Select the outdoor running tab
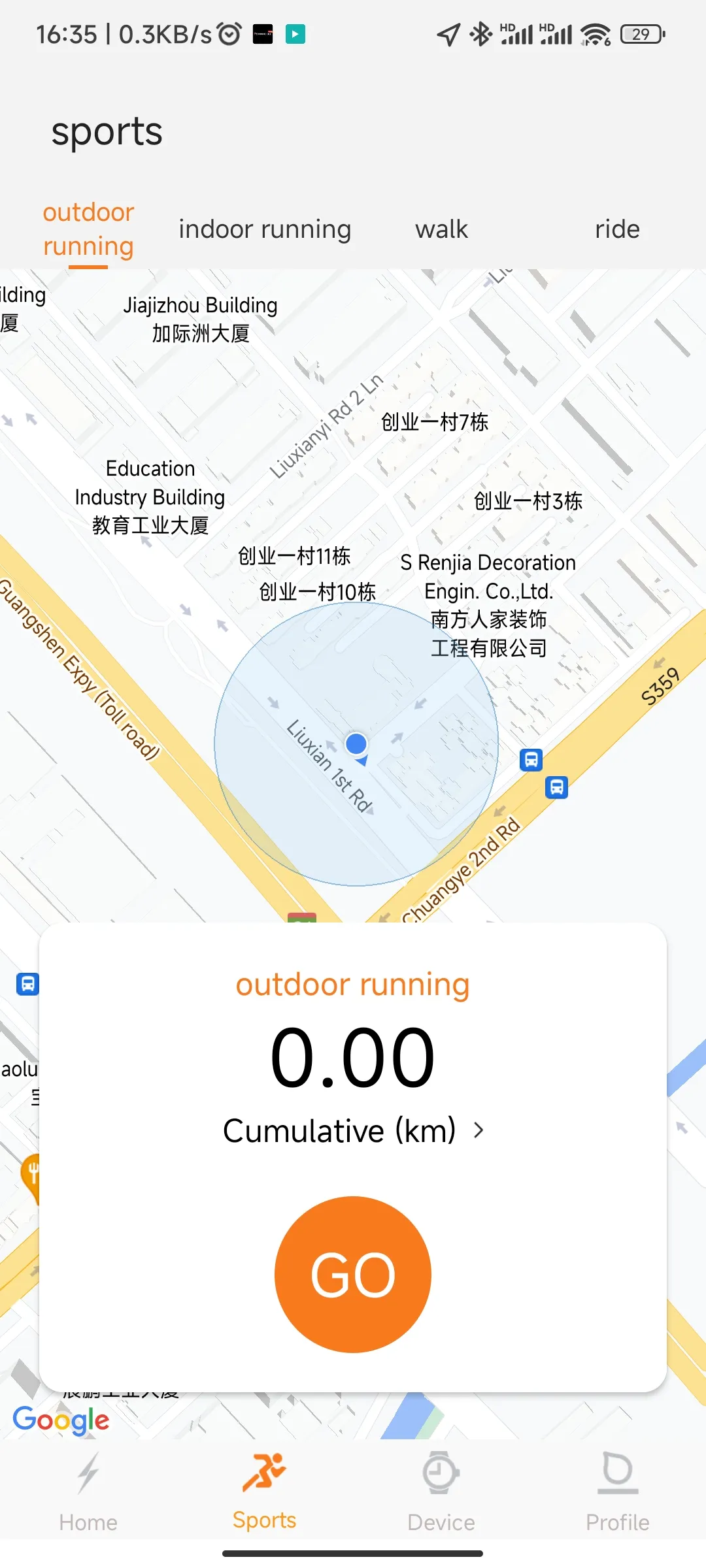The image size is (706, 1568). 88,229
